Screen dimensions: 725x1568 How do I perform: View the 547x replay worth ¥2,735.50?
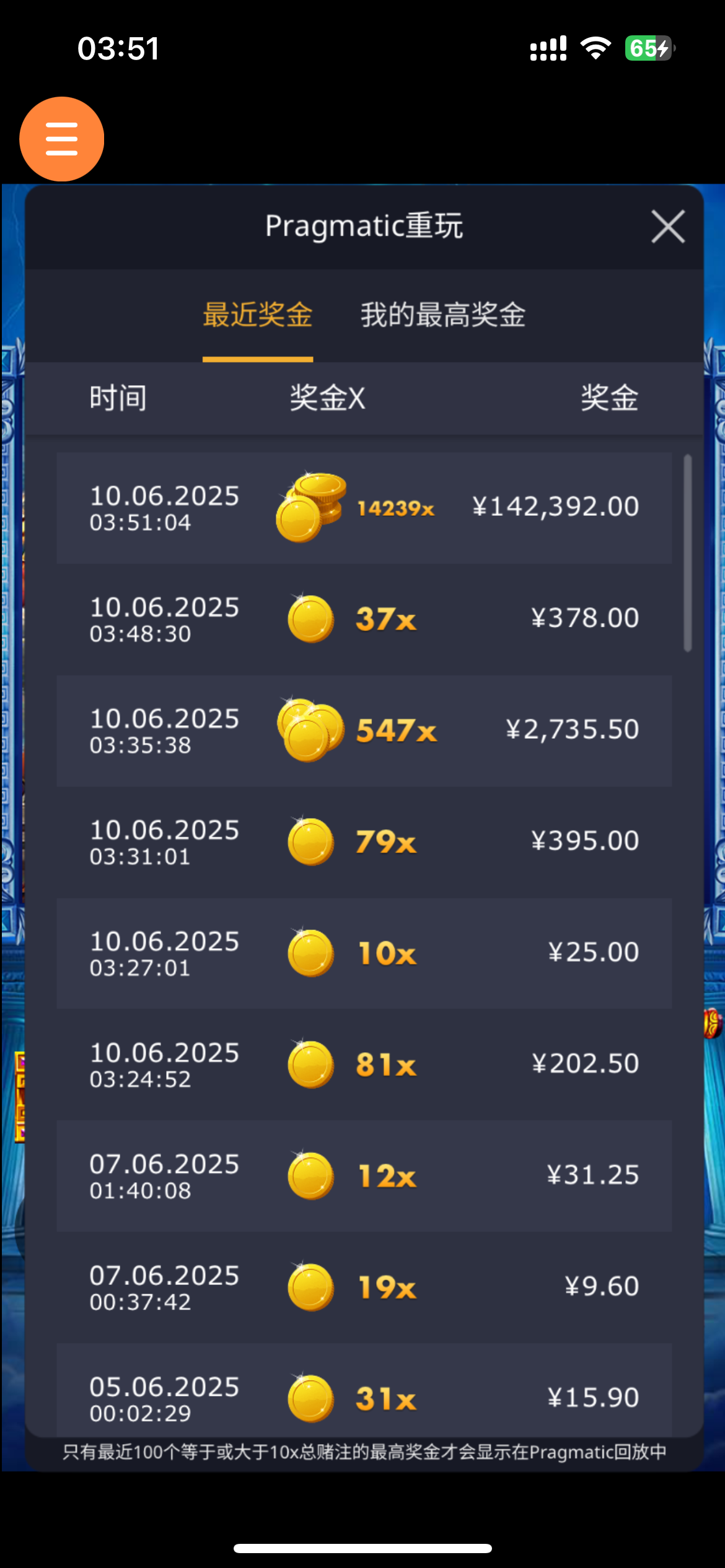[x=364, y=731]
